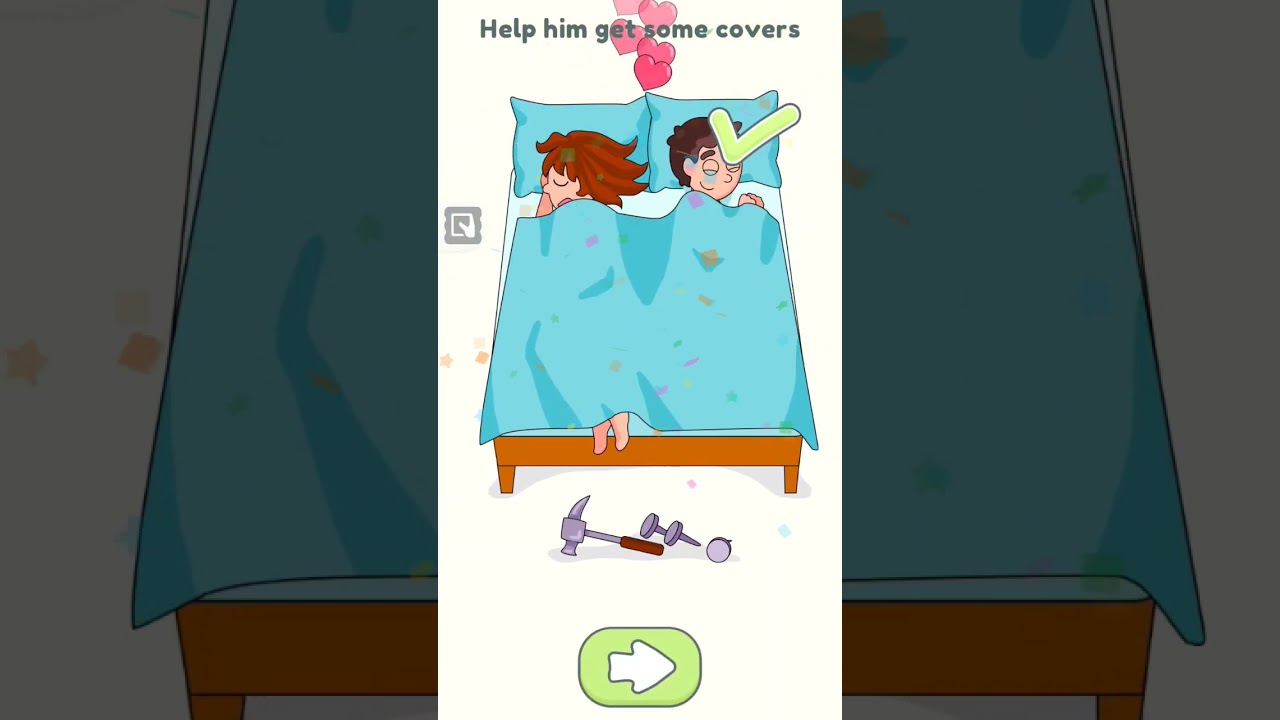
Task: Tap the green next arrow button
Action: click(640, 667)
